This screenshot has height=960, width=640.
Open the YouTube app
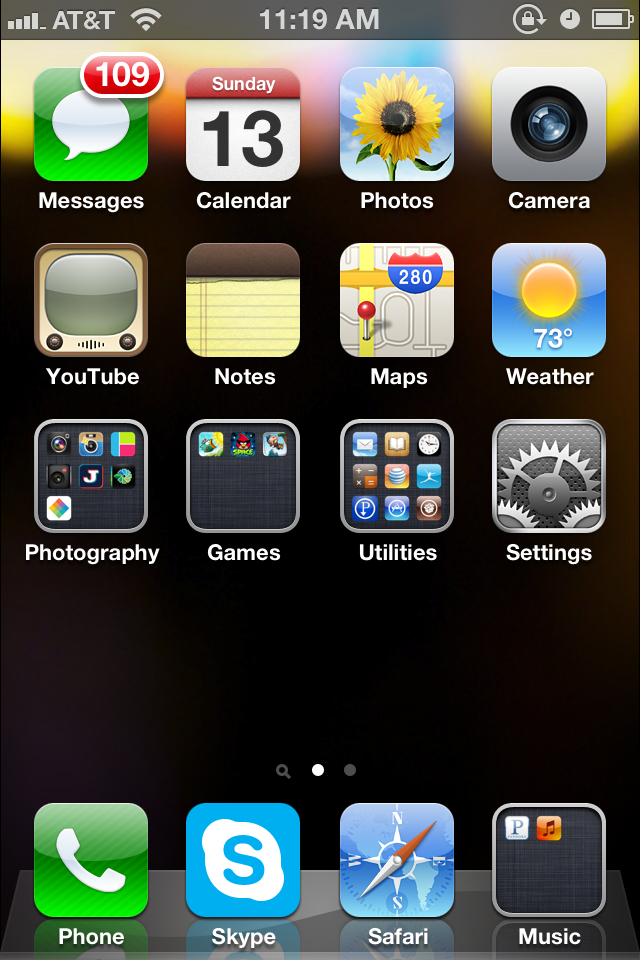click(x=91, y=301)
